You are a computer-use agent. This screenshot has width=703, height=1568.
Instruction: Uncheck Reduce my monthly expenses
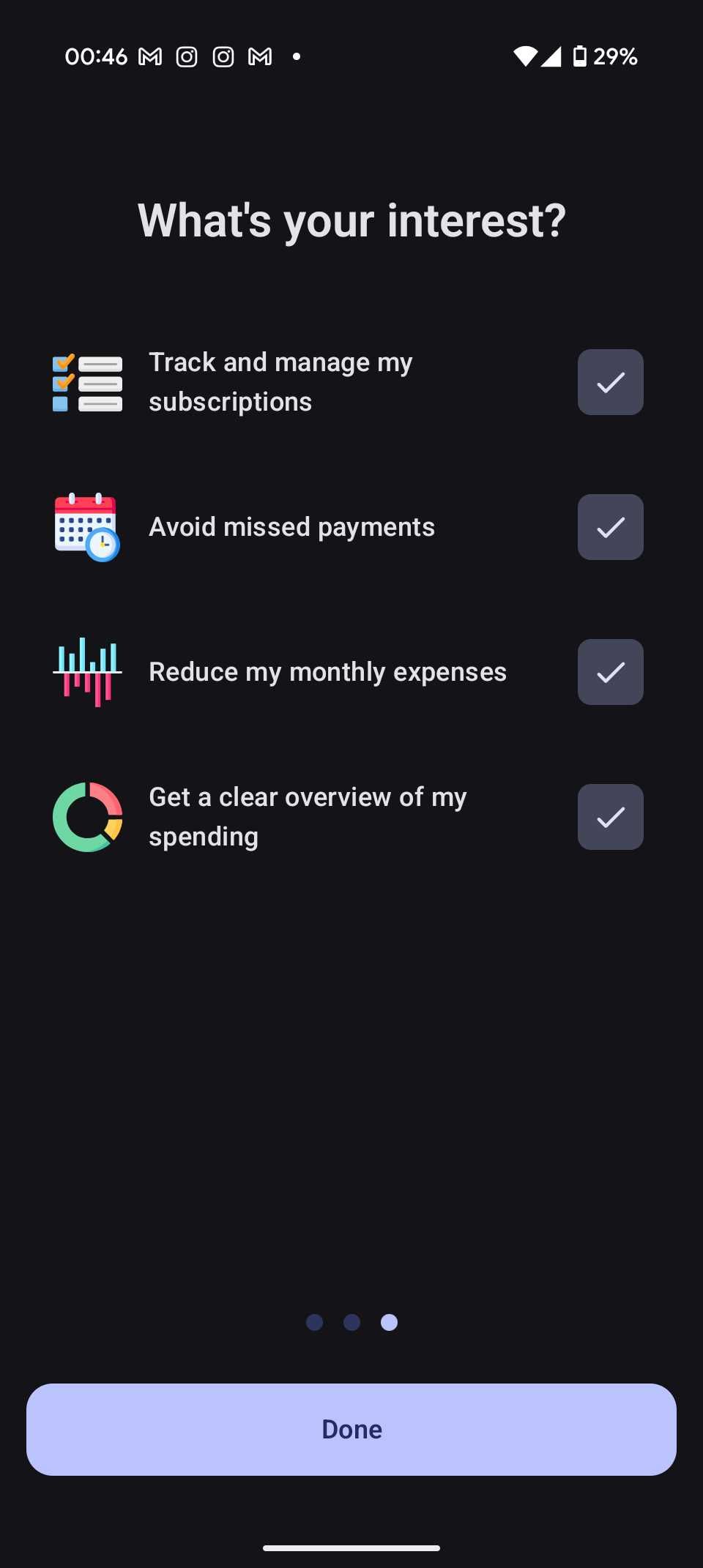tap(610, 672)
